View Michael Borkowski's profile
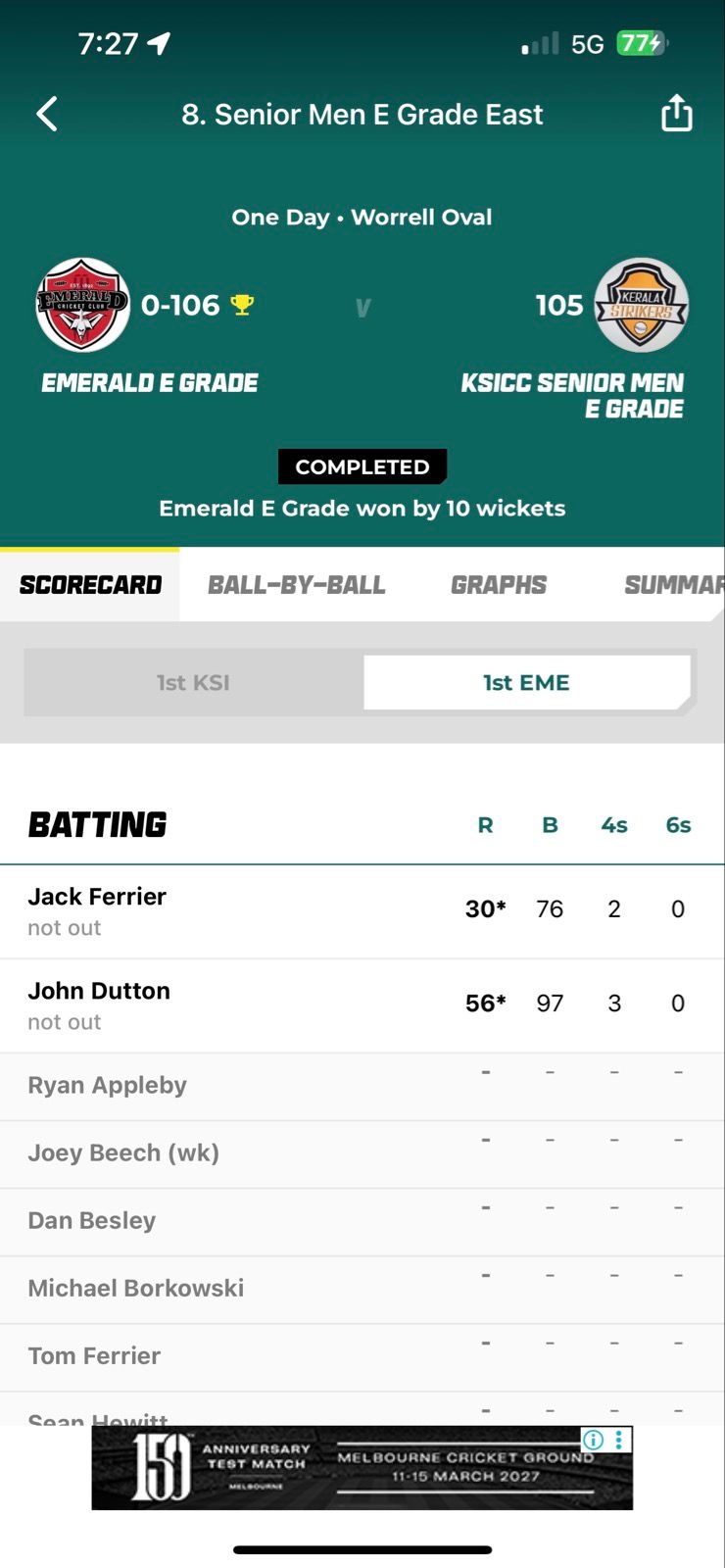This screenshot has height=1568, width=725. pos(135,1289)
